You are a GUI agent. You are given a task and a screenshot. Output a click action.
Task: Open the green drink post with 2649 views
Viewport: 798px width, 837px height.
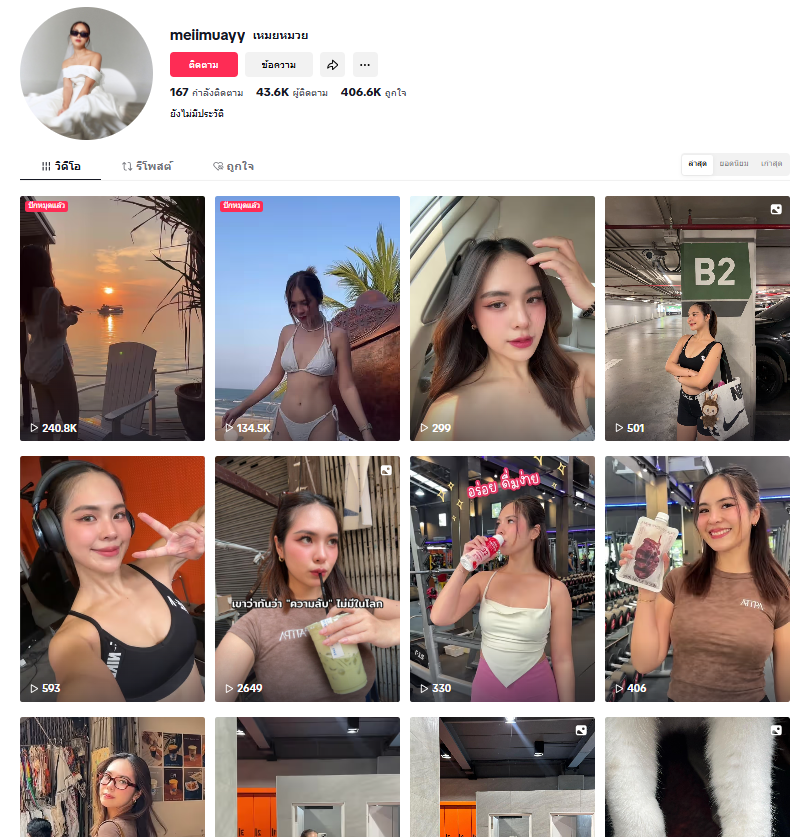[x=307, y=578]
